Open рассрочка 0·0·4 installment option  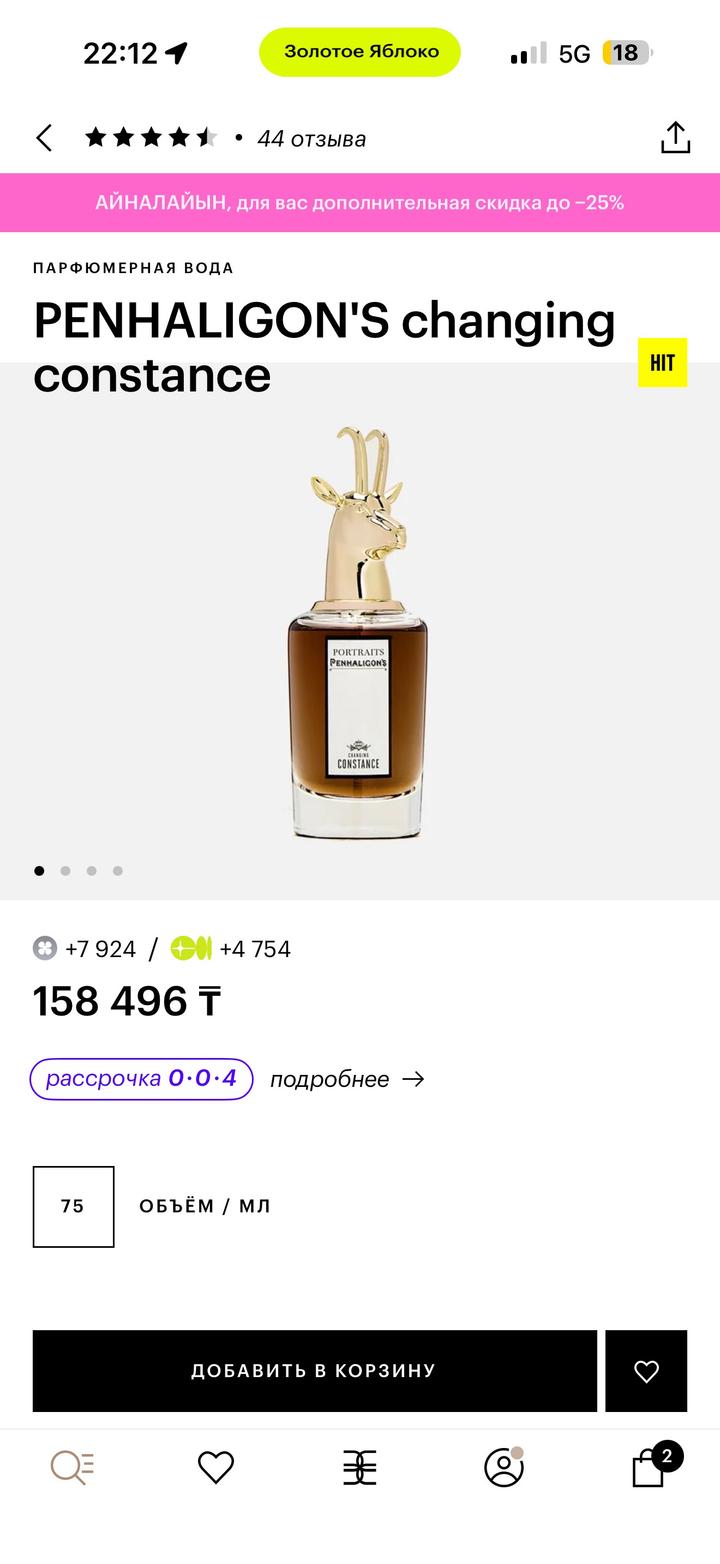[141, 1079]
